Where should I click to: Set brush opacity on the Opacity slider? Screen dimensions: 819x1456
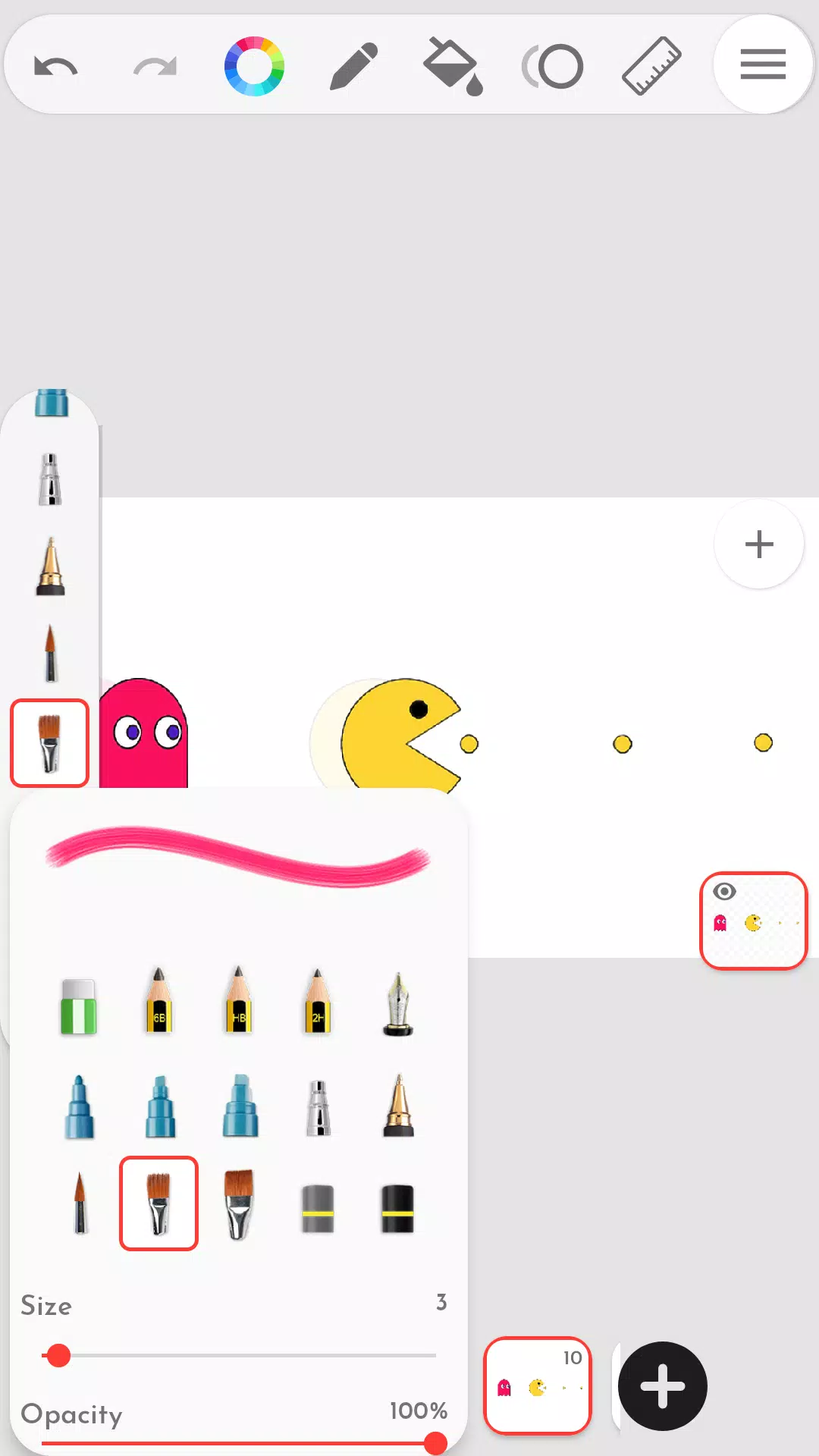[x=239, y=1443]
